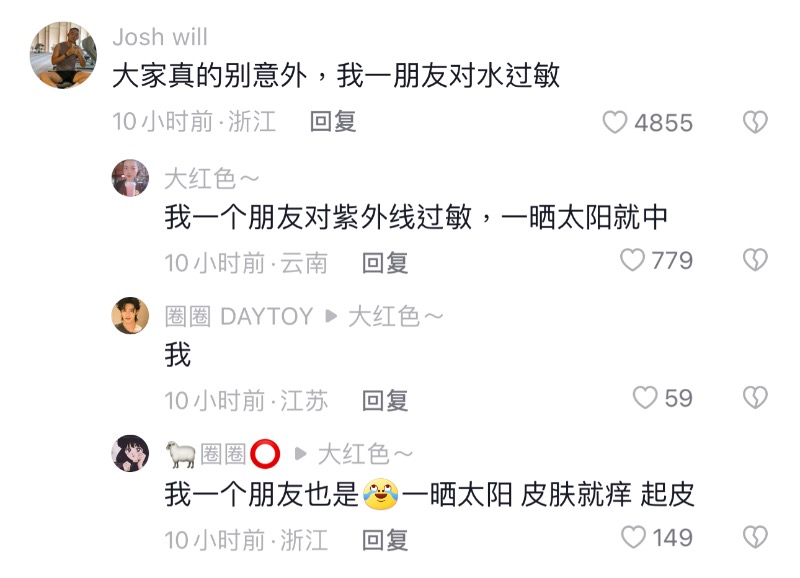Open 圈圈 DAYTOY's avatar
The height and width of the screenshot is (578, 800).
(130, 316)
